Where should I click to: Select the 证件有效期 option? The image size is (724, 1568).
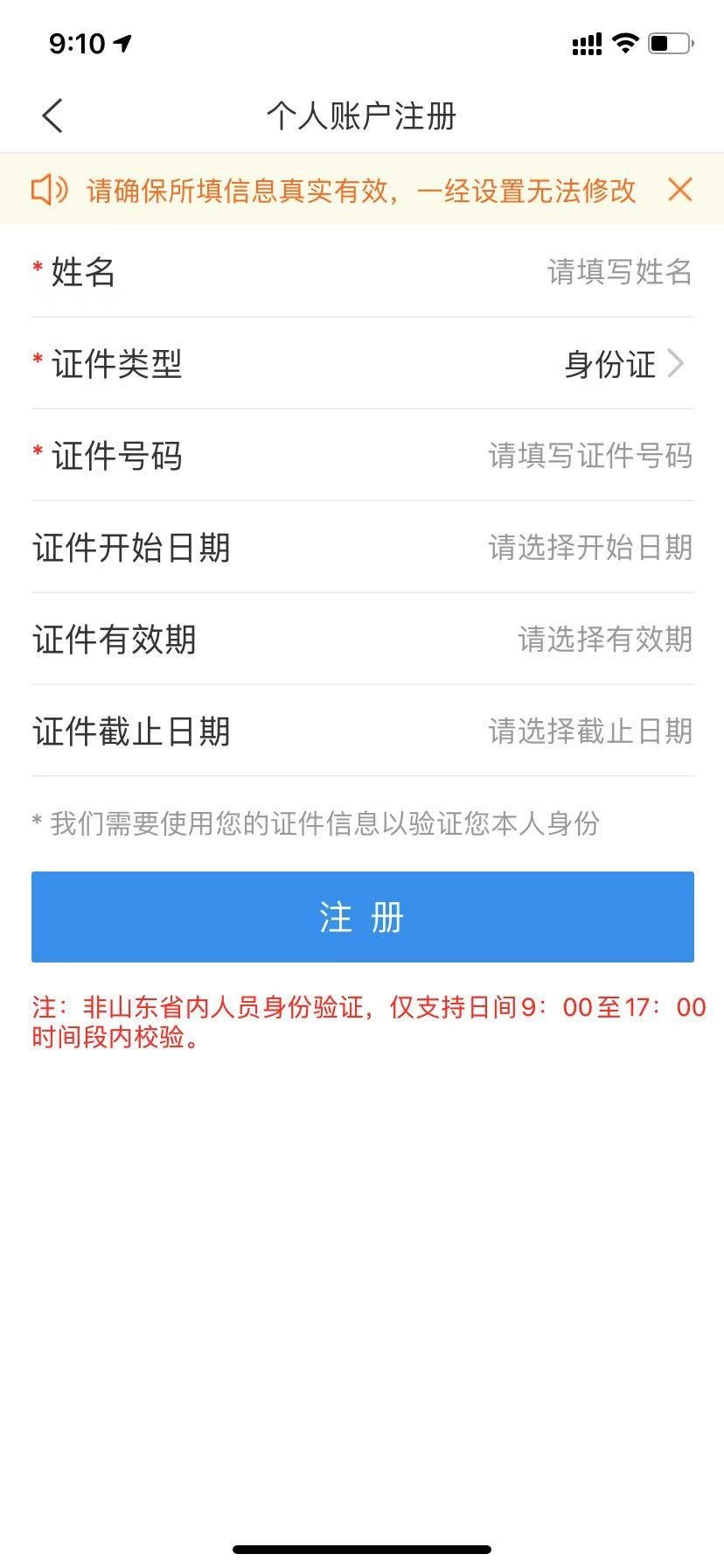click(604, 640)
